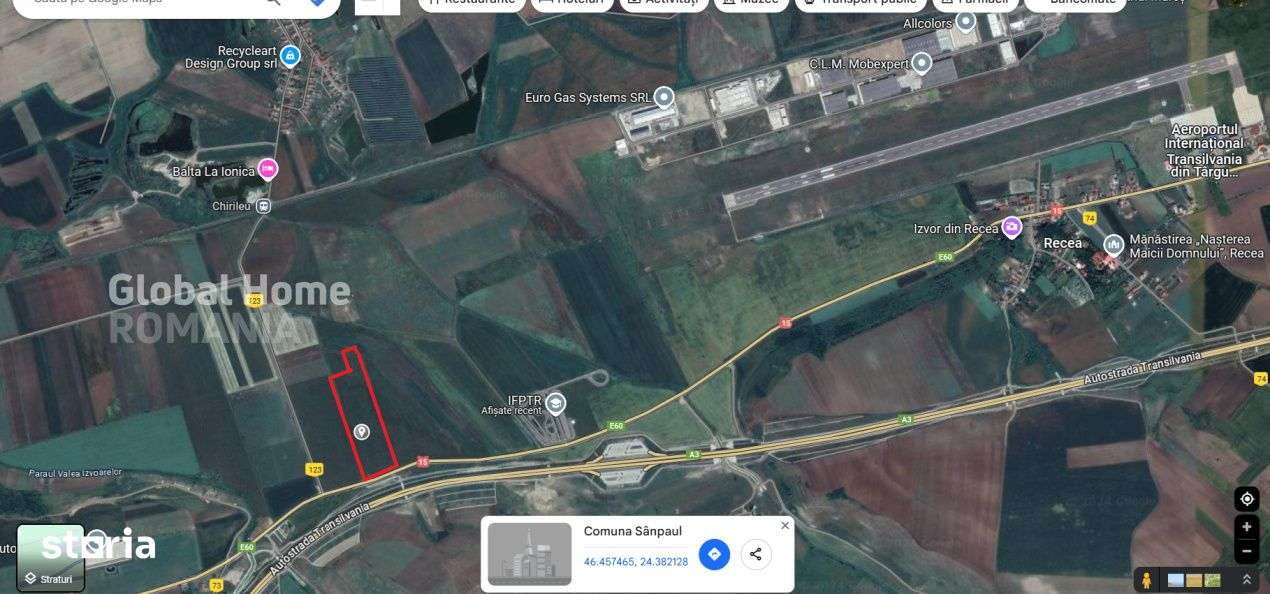The width and height of the screenshot is (1270, 594).
Task: Open the Straturi layers switcher
Action: (x=51, y=558)
